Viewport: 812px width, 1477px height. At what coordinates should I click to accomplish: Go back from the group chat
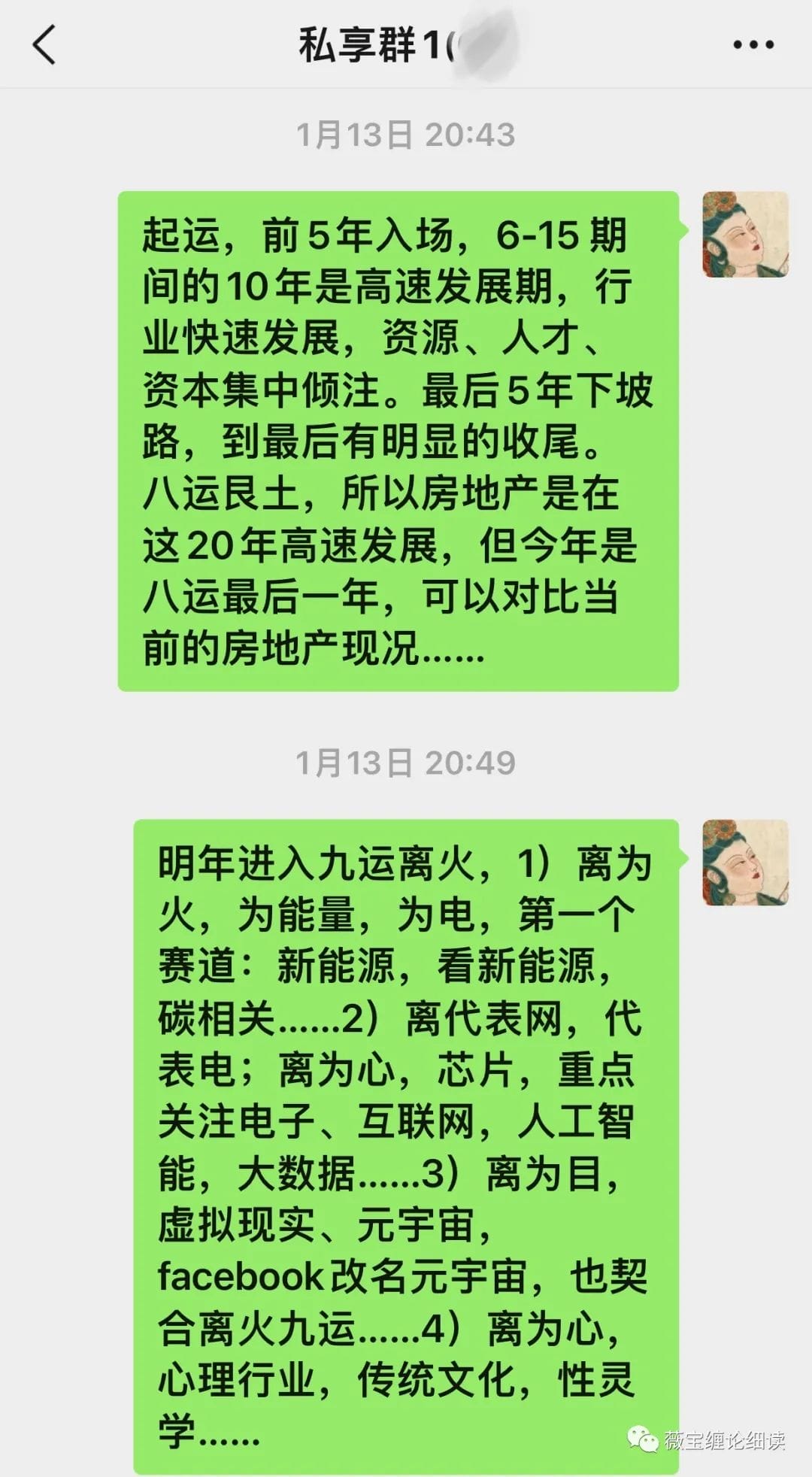coord(44,44)
